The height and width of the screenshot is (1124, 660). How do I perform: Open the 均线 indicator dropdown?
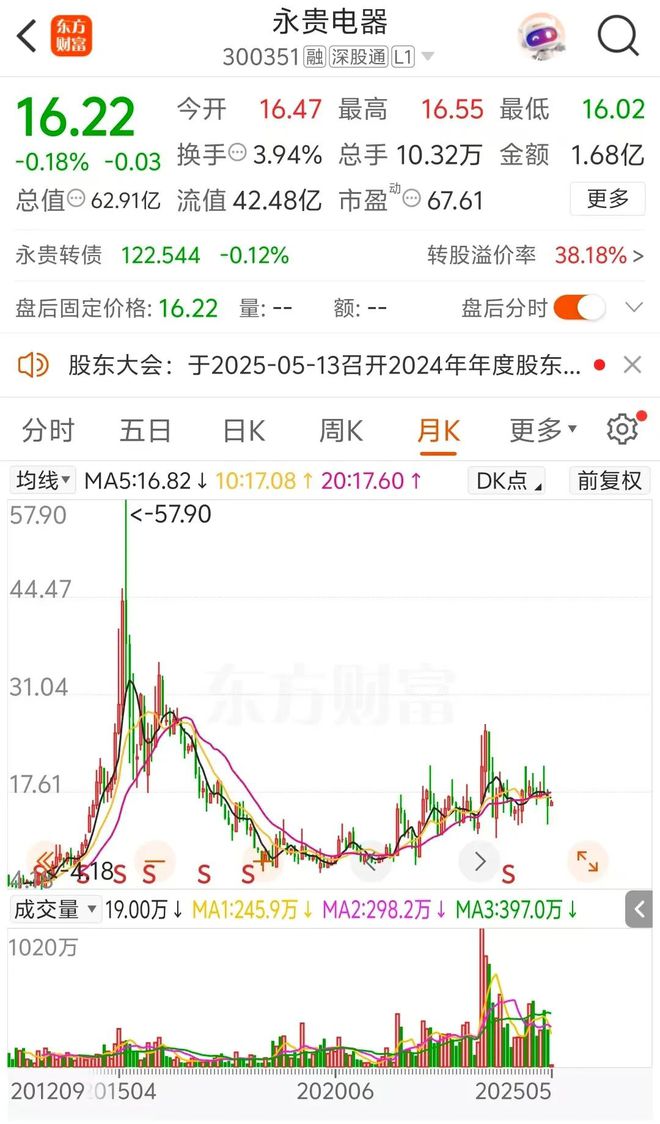[x=44, y=480]
